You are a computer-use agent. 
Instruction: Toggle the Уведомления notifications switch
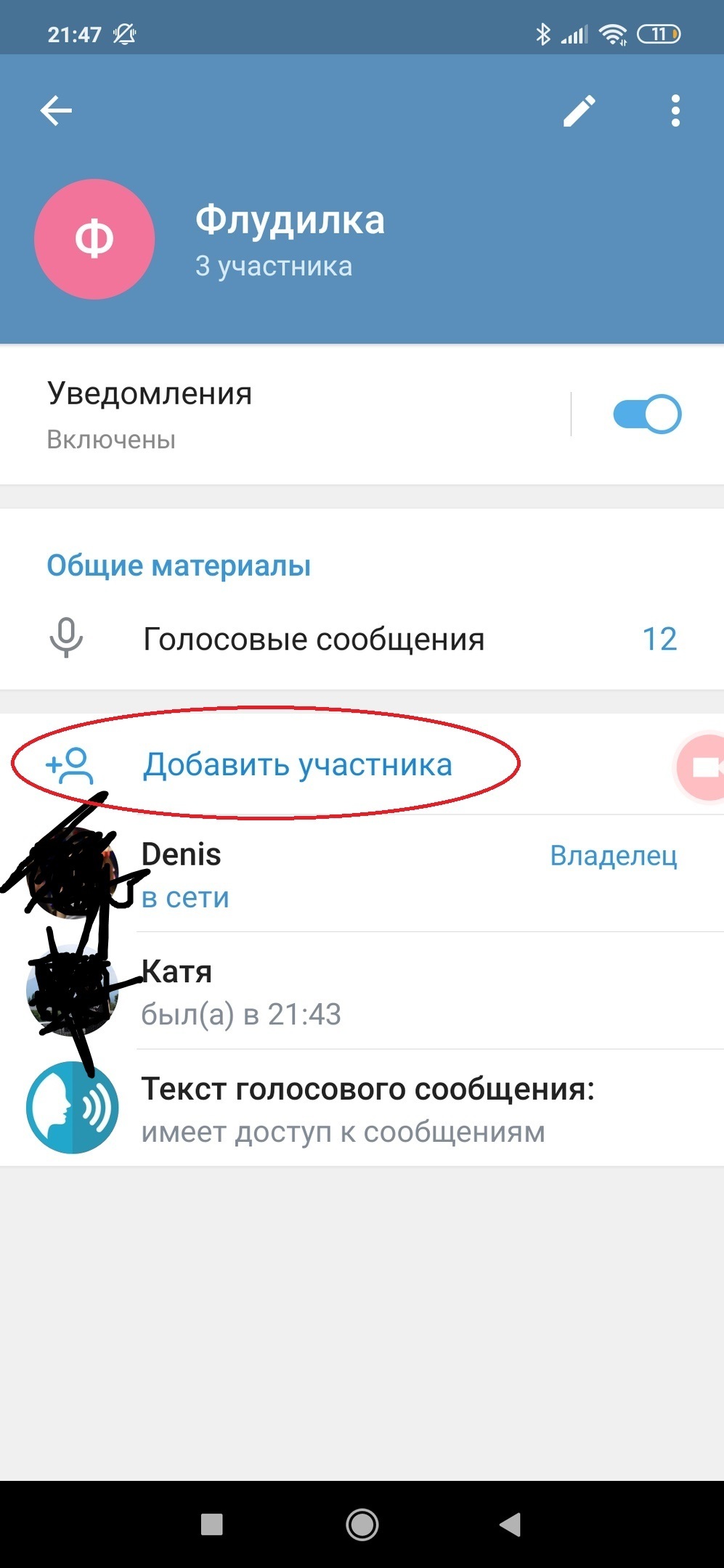pos(646,415)
